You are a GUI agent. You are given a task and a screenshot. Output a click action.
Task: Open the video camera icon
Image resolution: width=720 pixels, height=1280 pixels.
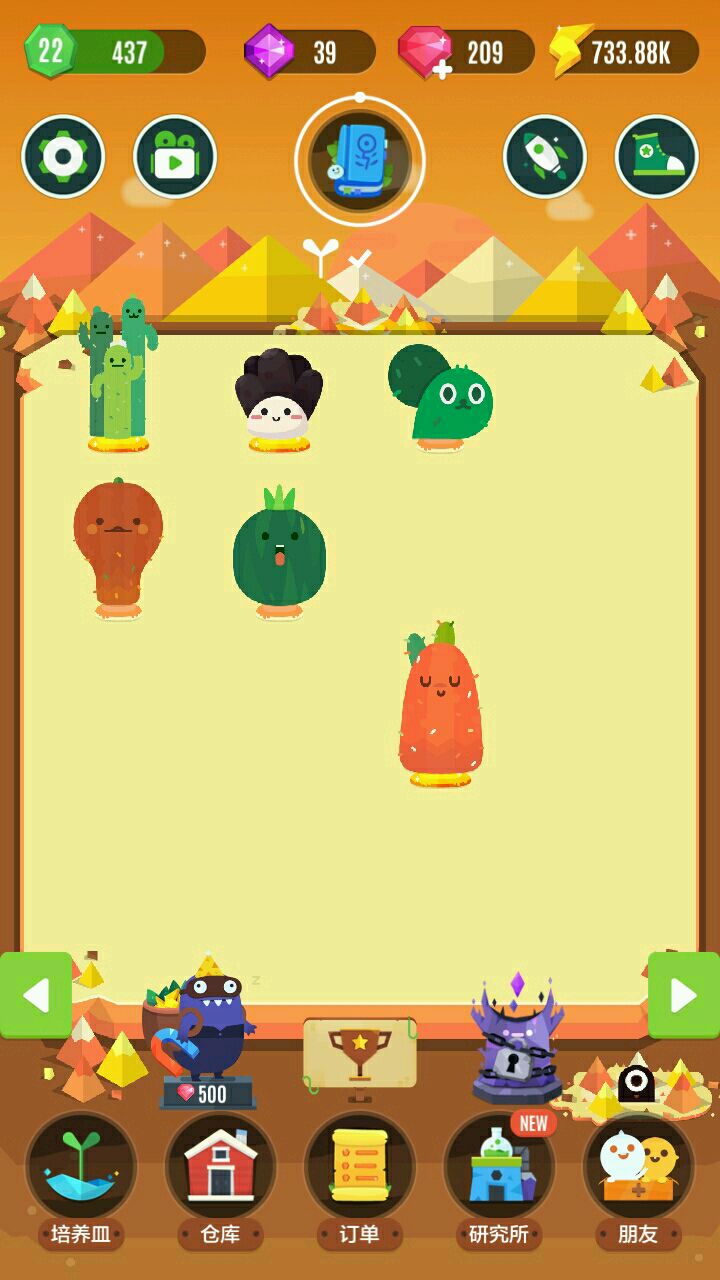(x=175, y=157)
